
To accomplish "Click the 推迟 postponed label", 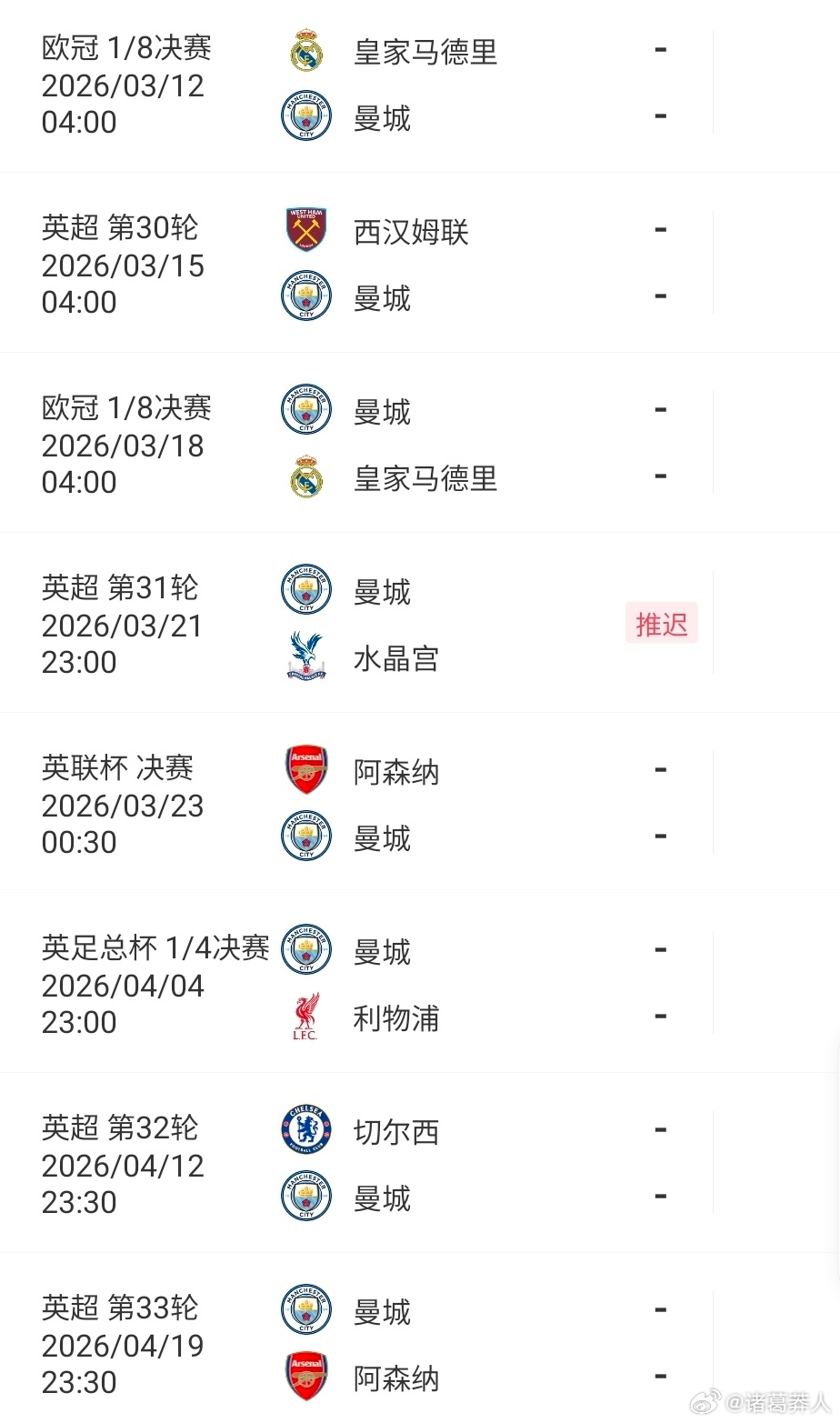I will tap(661, 624).
